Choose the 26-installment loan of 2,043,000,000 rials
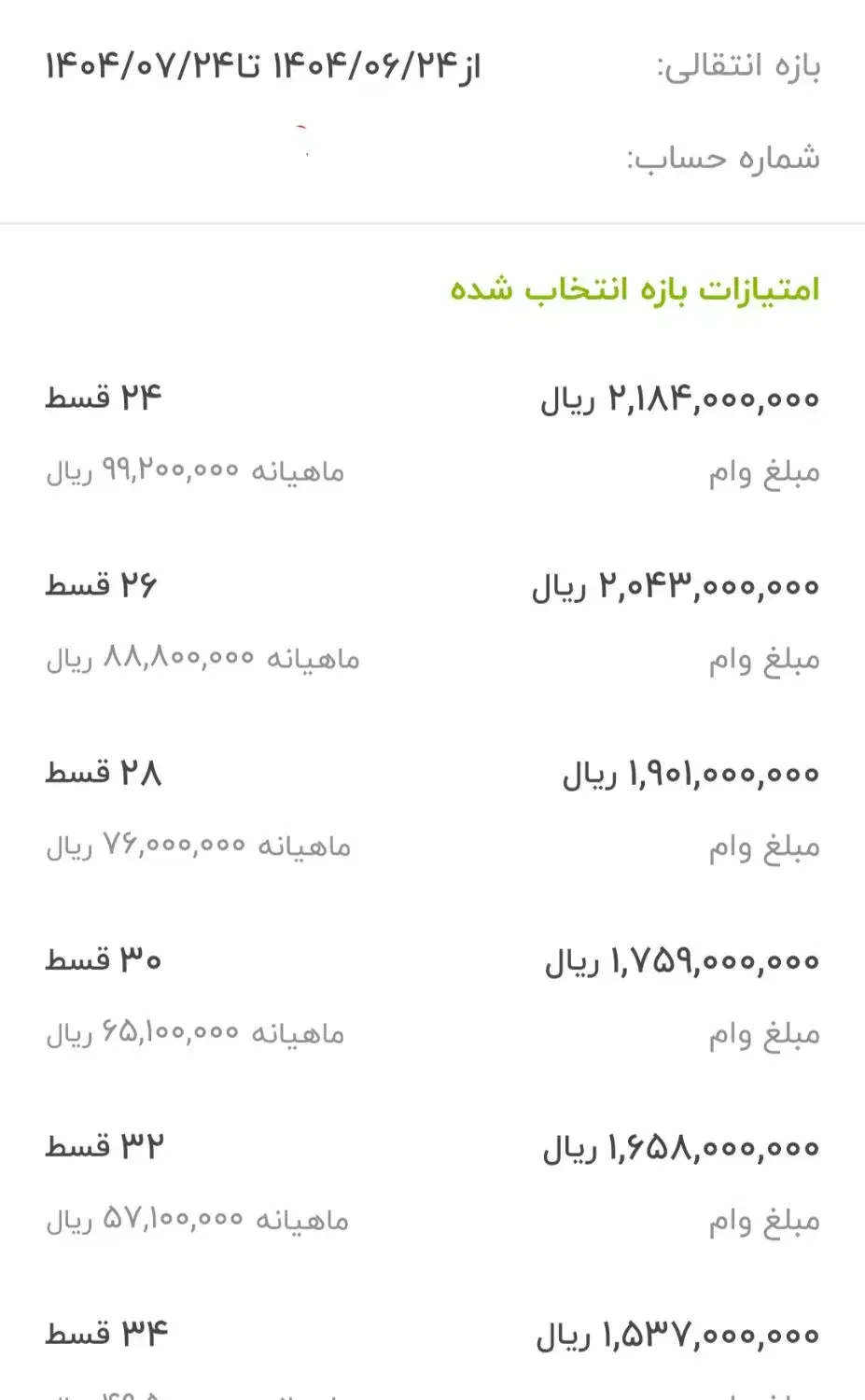The width and height of the screenshot is (865, 1400). 432,622
